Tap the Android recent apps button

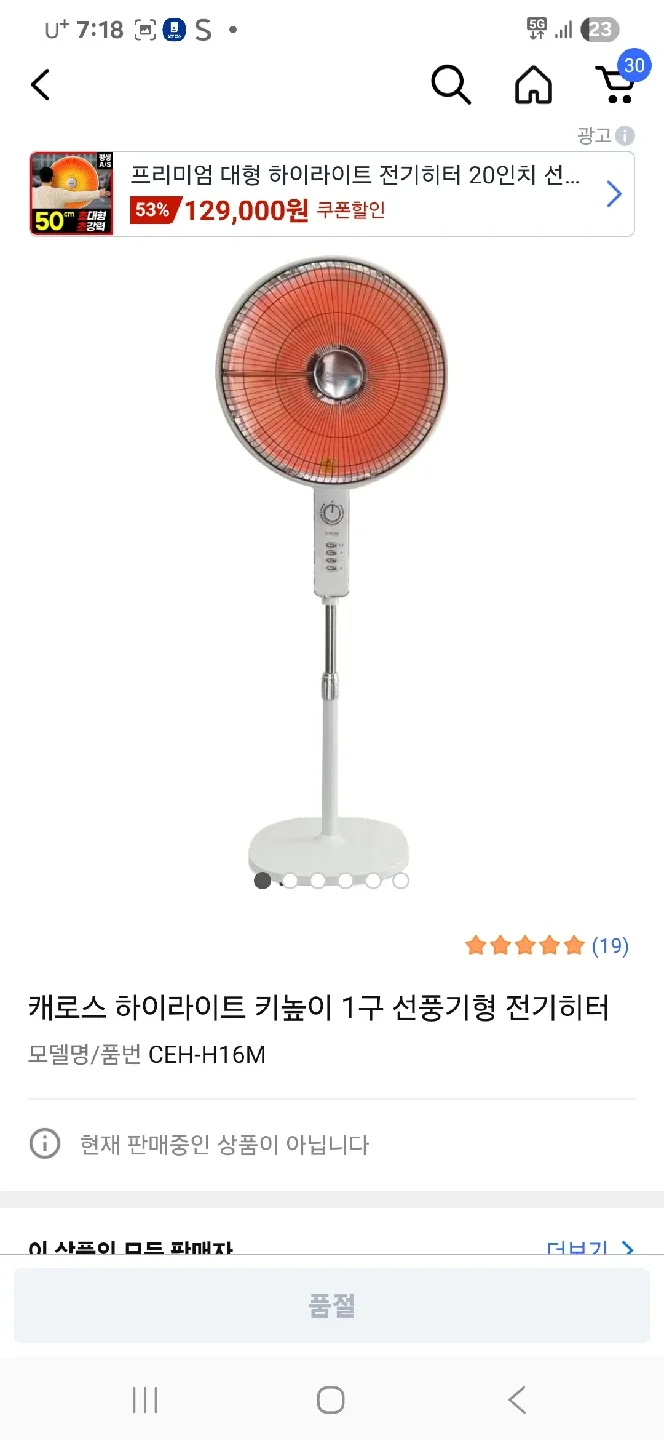[145, 1400]
